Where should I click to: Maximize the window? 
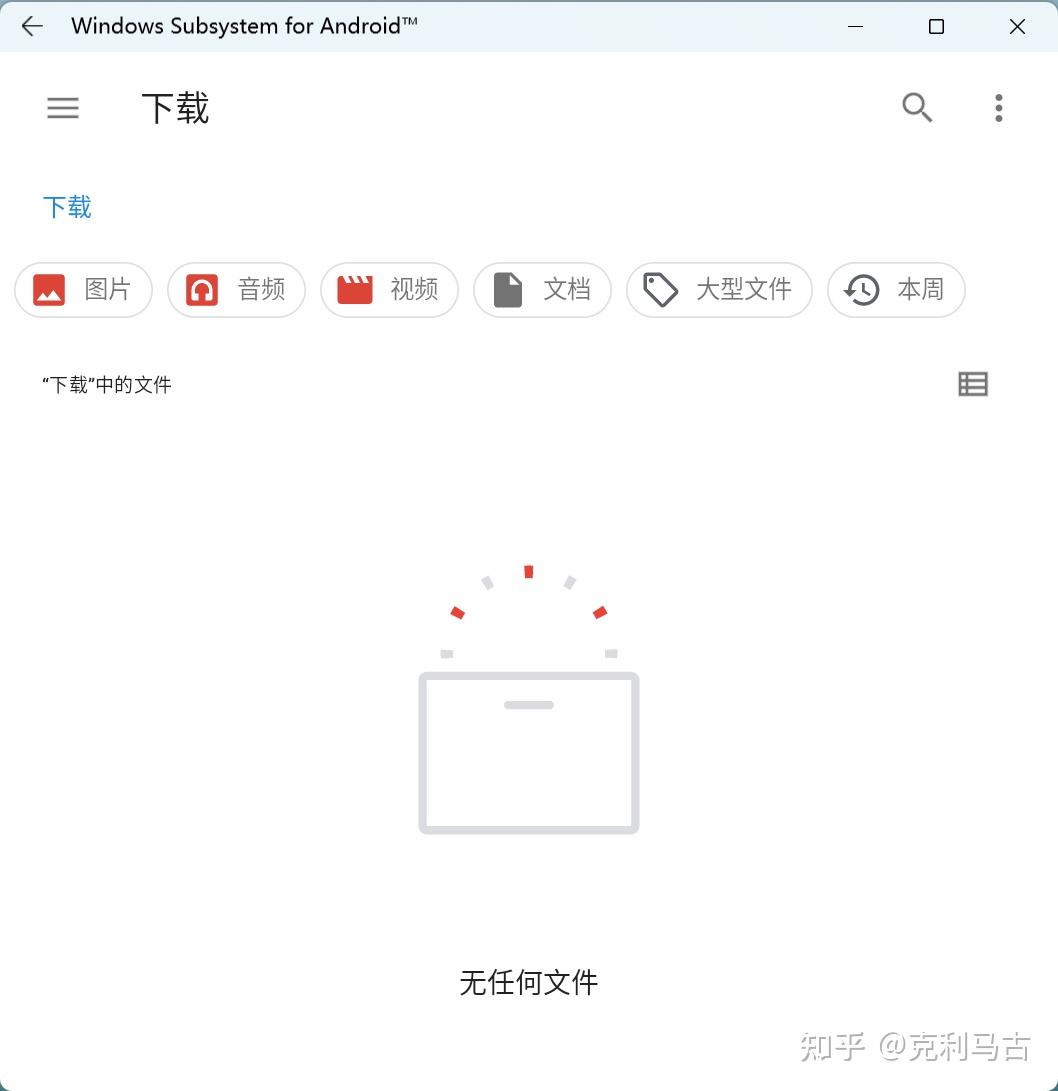[x=936, y=27]
